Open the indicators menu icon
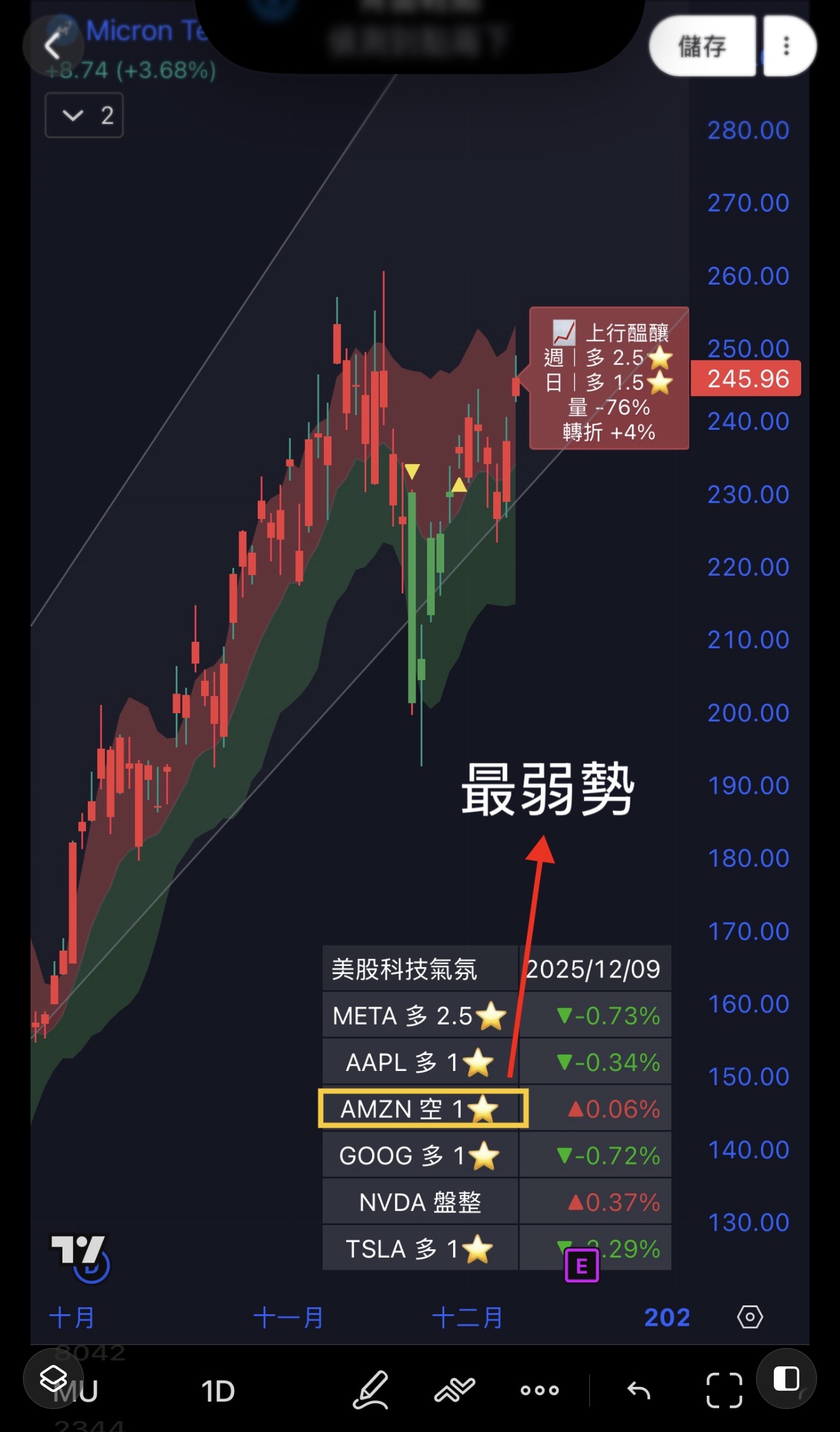840x1432 pixels. pyautogui.click(x=454, y=1390)
